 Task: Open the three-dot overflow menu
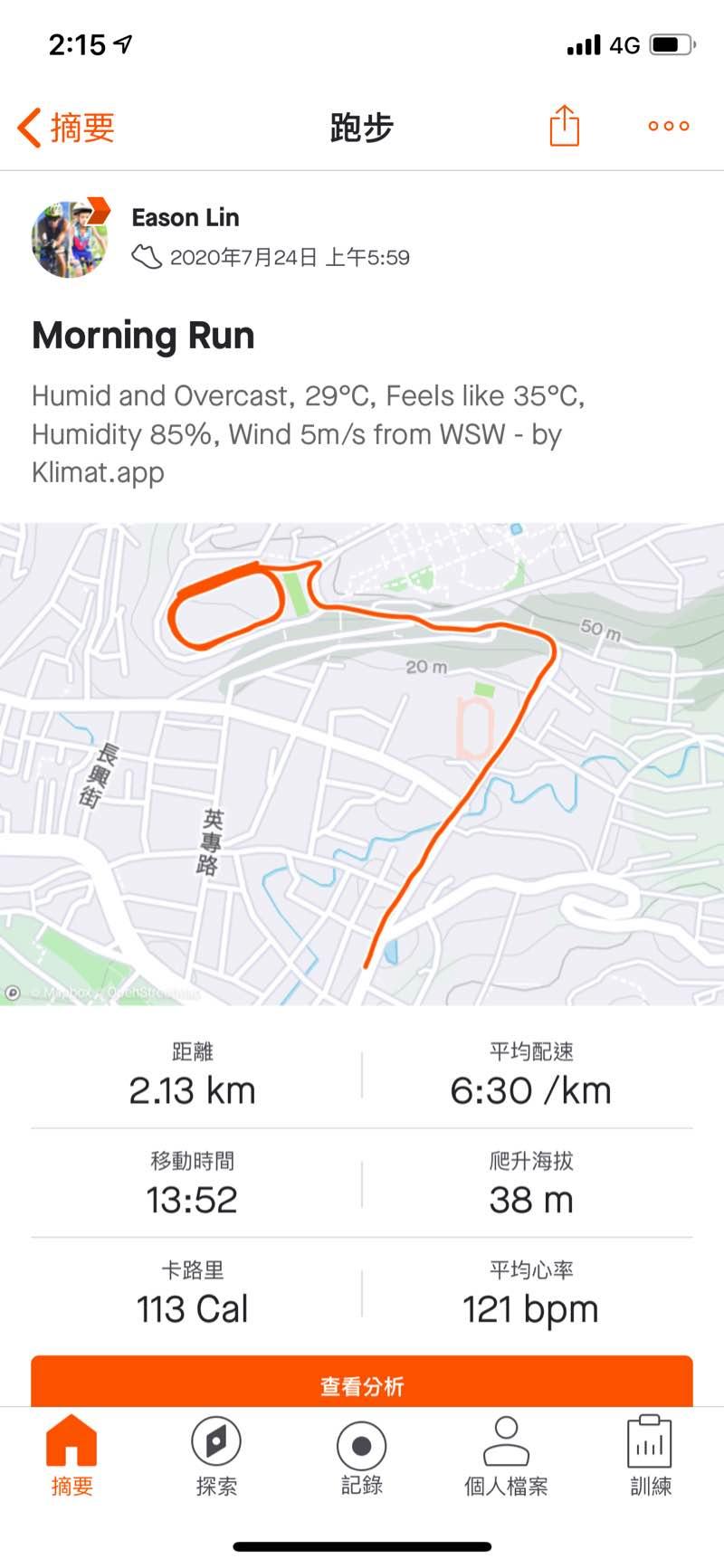click(668, 127)
